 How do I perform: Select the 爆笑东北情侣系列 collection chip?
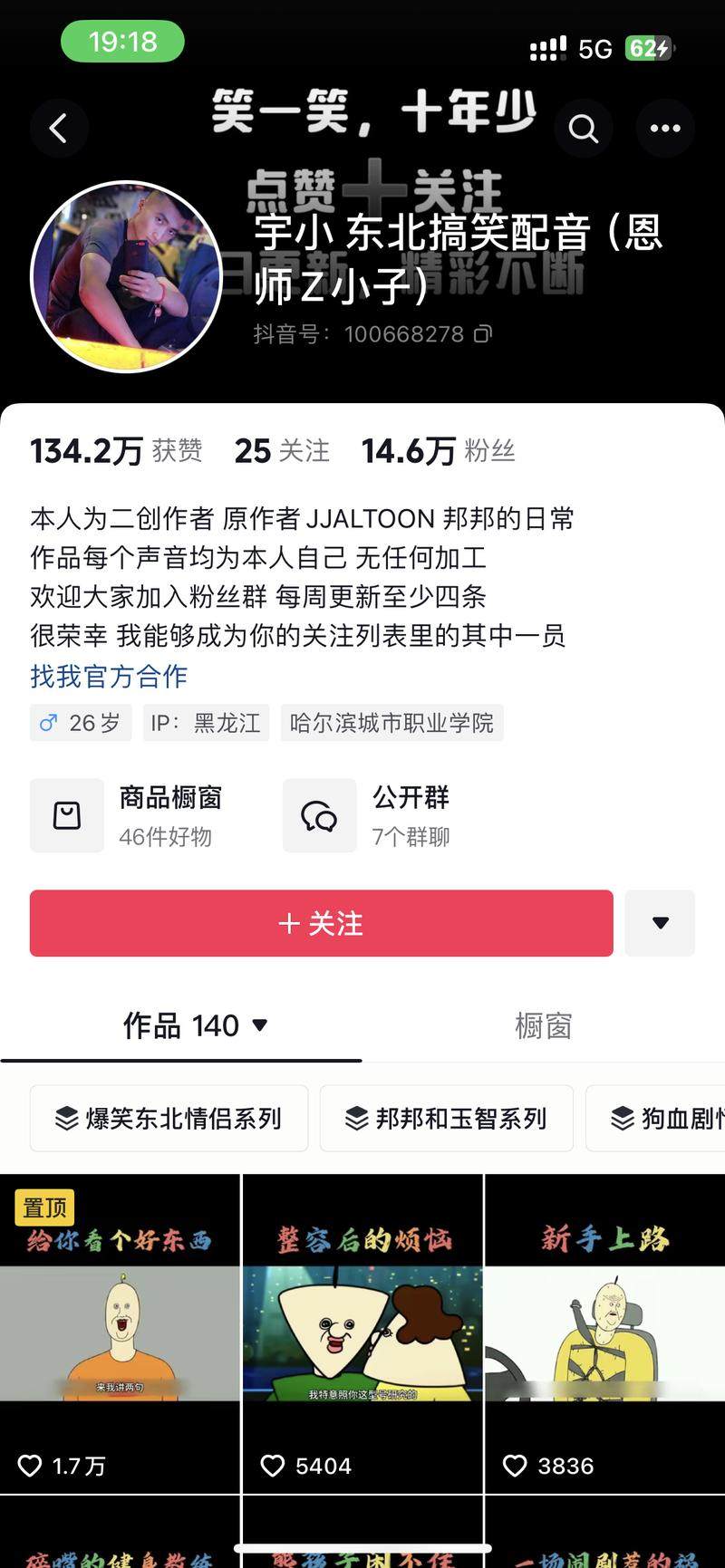tap(169, 1118)
